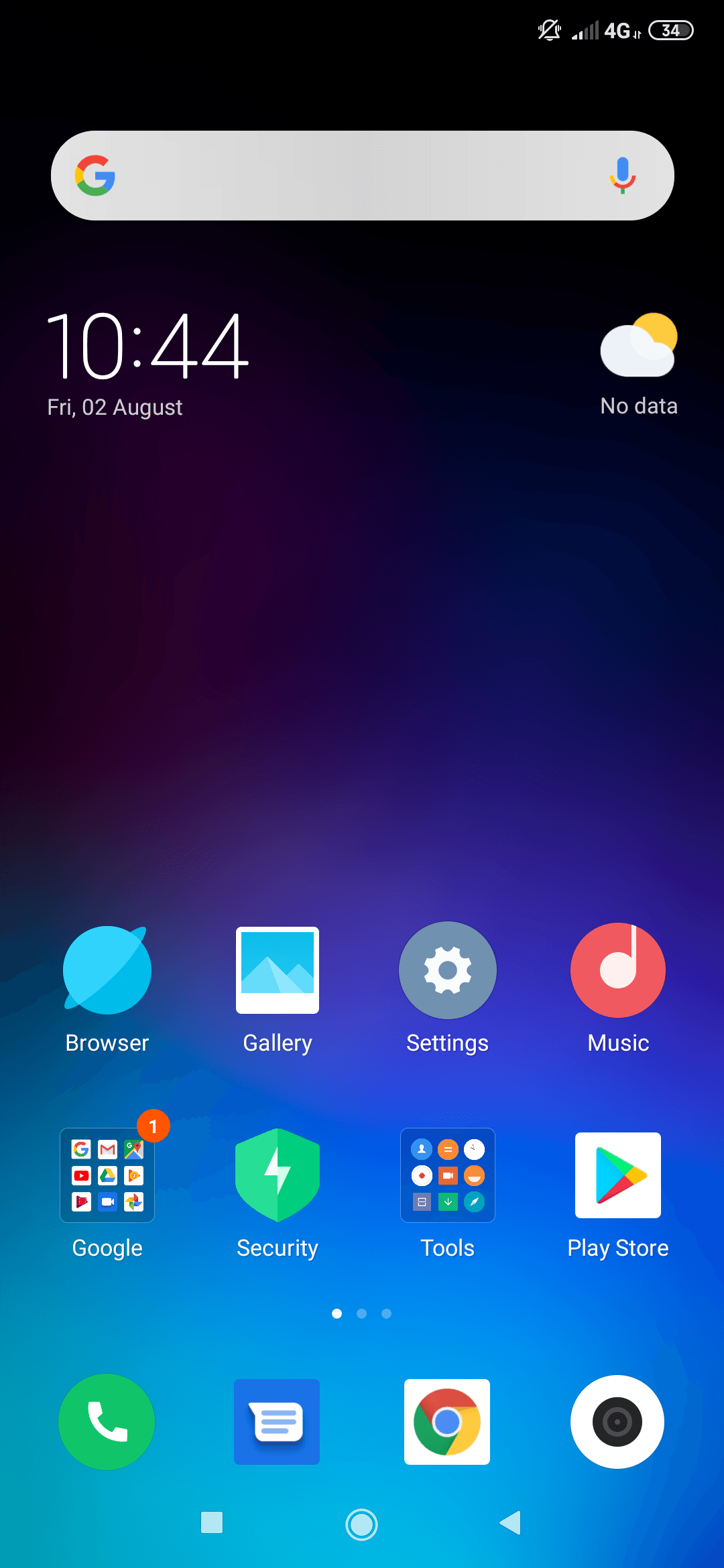Launch the Music app
Viewport: 724px width, 1568px height.
(x=618, y=970)
